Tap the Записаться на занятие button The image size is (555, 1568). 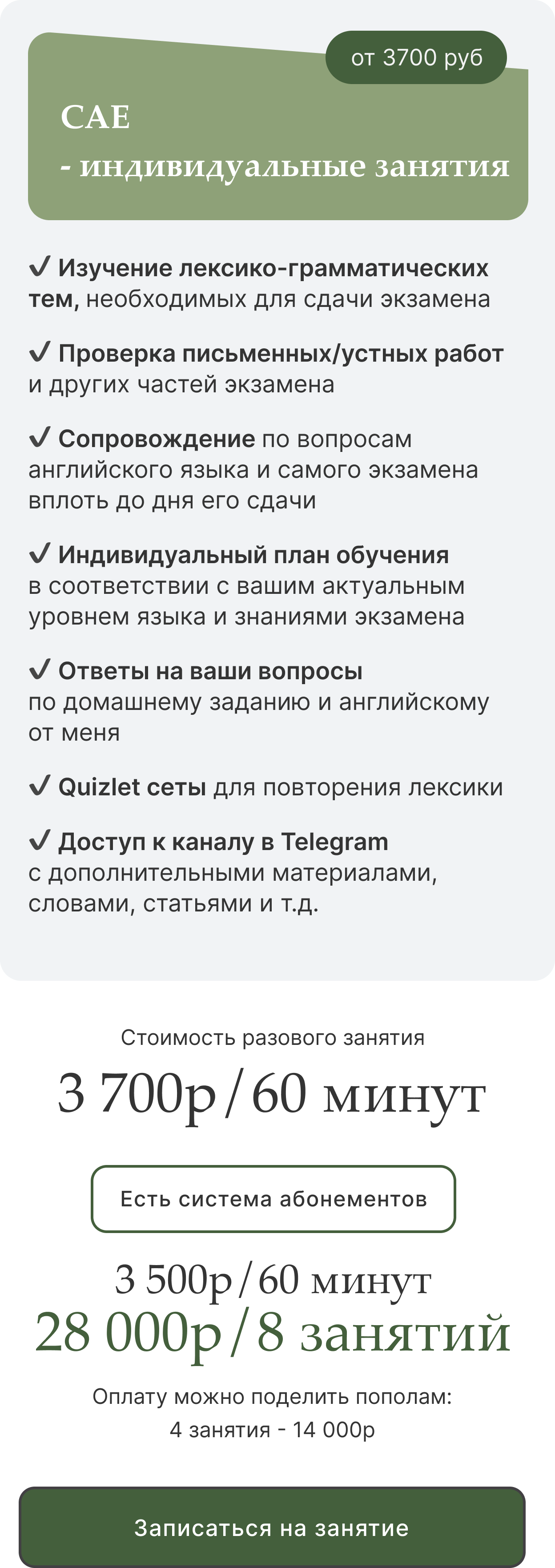[x=272, y=1527]
